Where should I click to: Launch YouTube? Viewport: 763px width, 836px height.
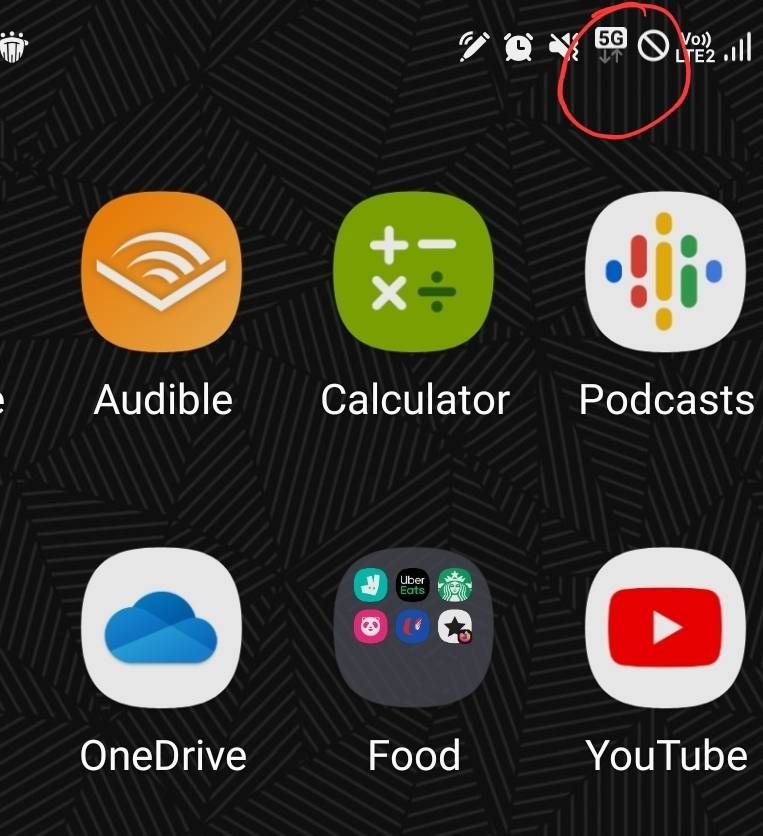click(664, 627)
